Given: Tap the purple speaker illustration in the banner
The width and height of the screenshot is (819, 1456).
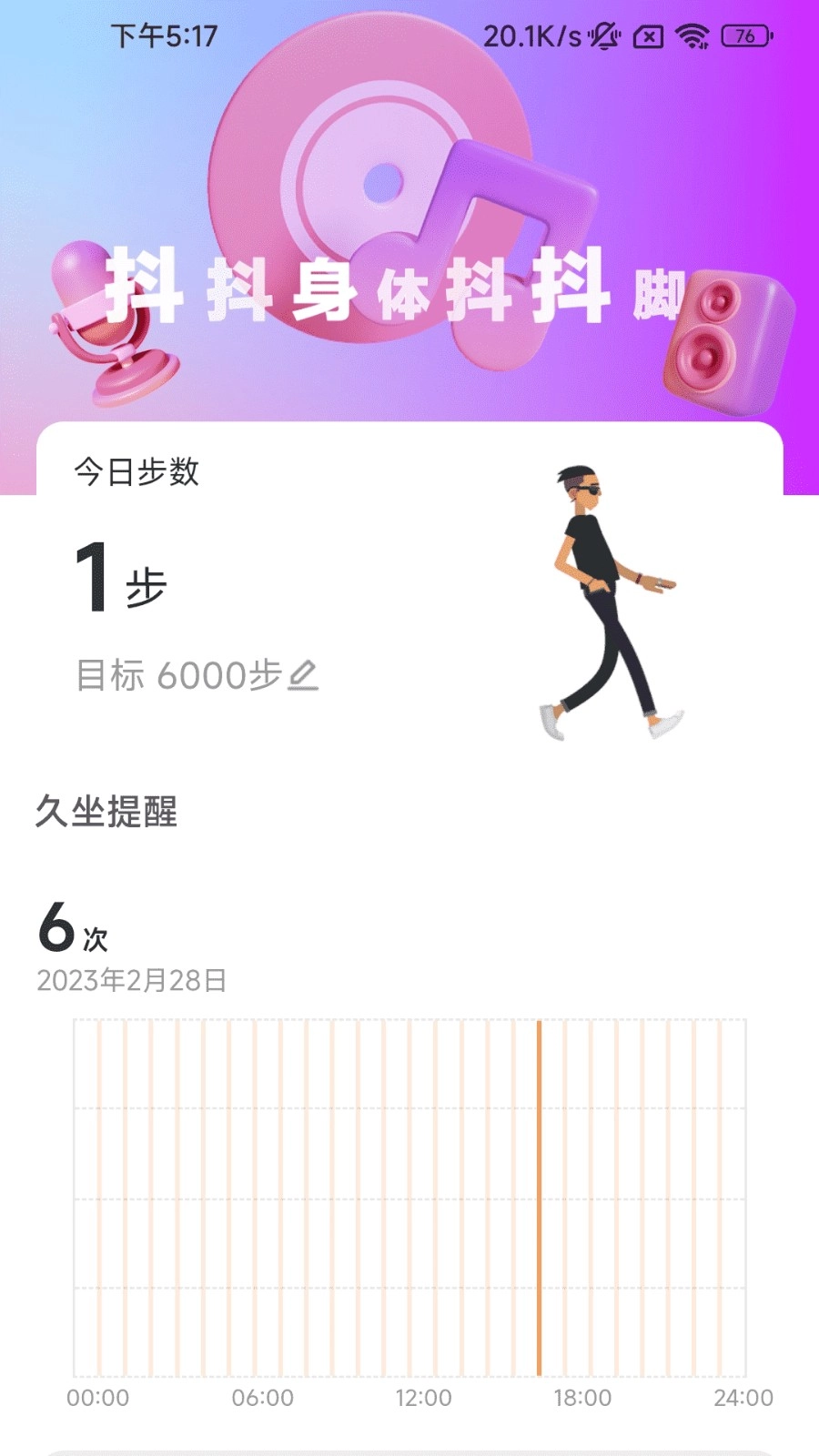Looking at the screenshot, I should pyautogui.click(x=723, y=341).
